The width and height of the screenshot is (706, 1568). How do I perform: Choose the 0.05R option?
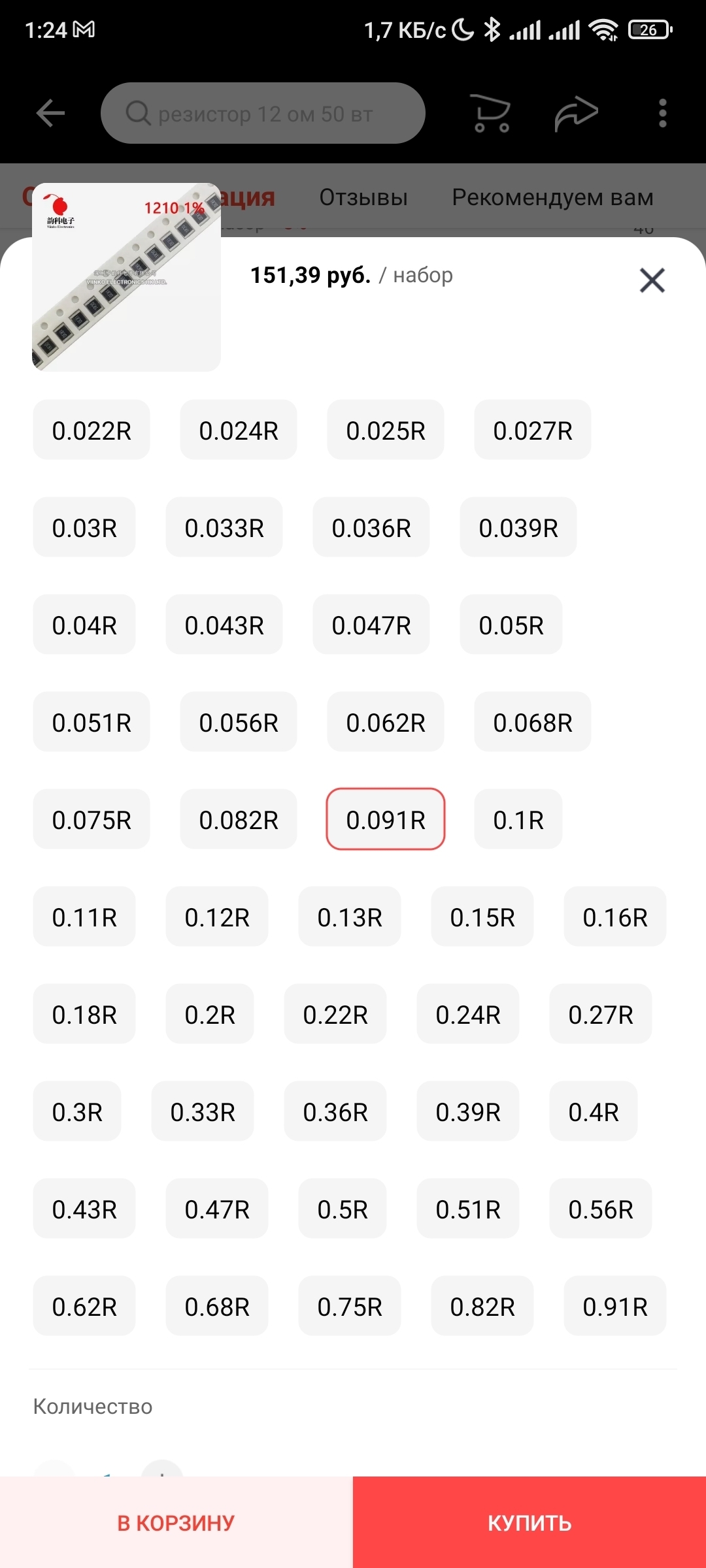tap(511, 625)
